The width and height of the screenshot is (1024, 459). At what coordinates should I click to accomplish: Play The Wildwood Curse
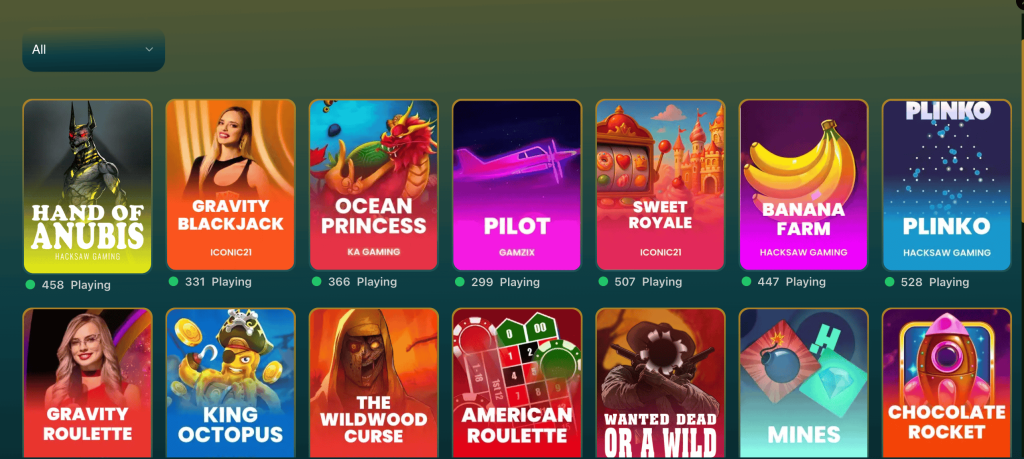click(x=373, y=385)
